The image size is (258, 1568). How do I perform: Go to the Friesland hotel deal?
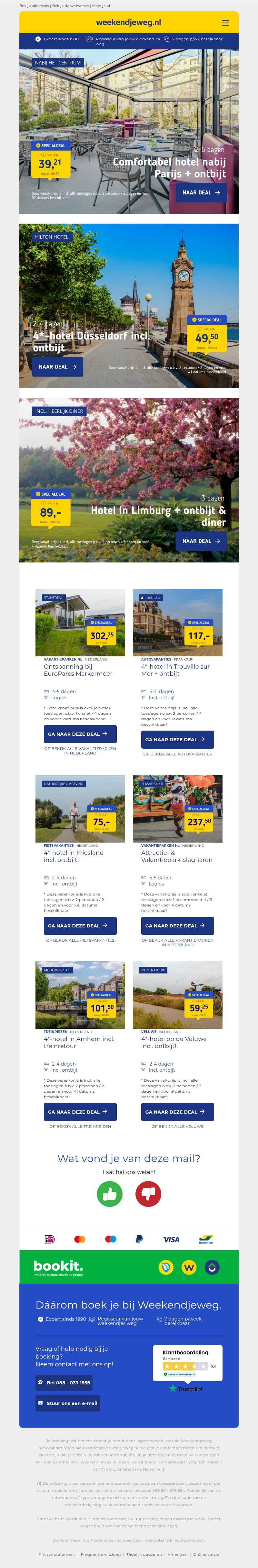(80, 925)
